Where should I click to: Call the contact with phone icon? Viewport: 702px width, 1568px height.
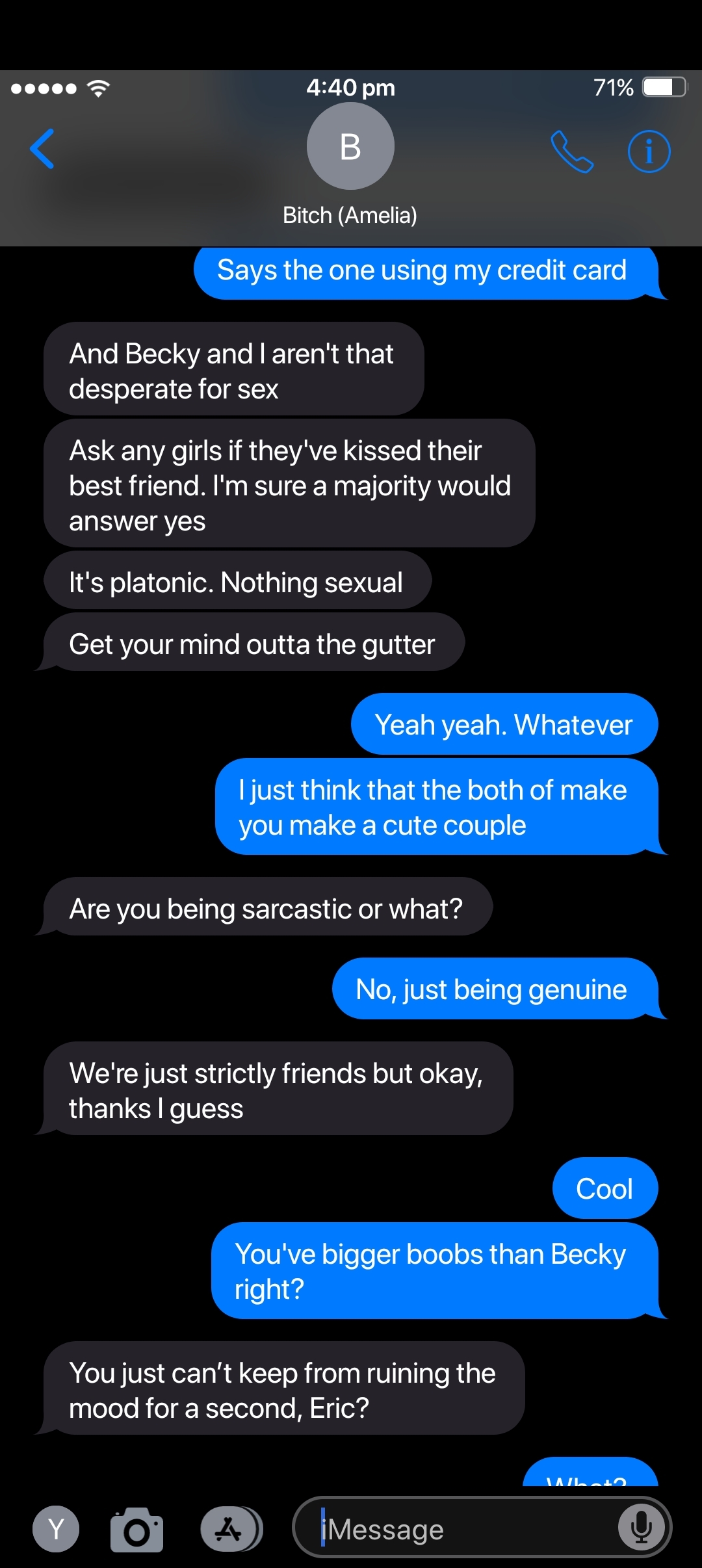pyautogui.click(x=572, y=151)
